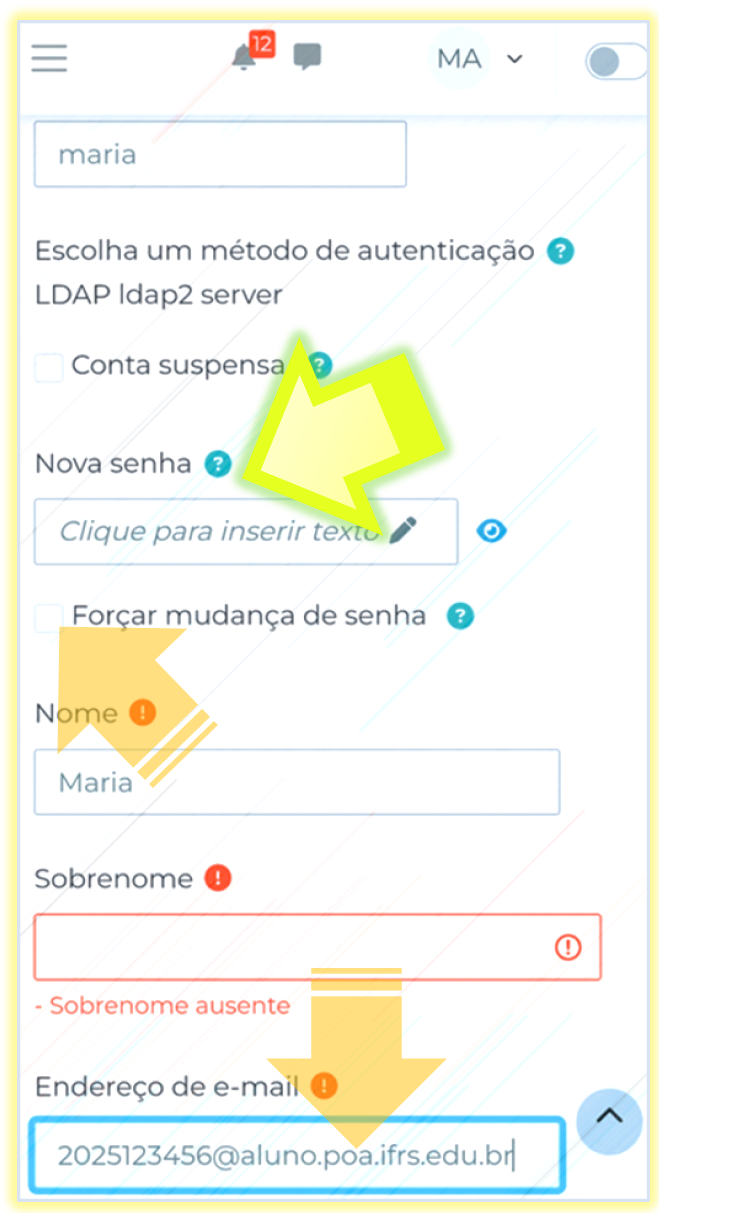Show help for Escolha um método de autenticação
Image resolution: width=750 pixels, height=1230 pixels.
561,251
